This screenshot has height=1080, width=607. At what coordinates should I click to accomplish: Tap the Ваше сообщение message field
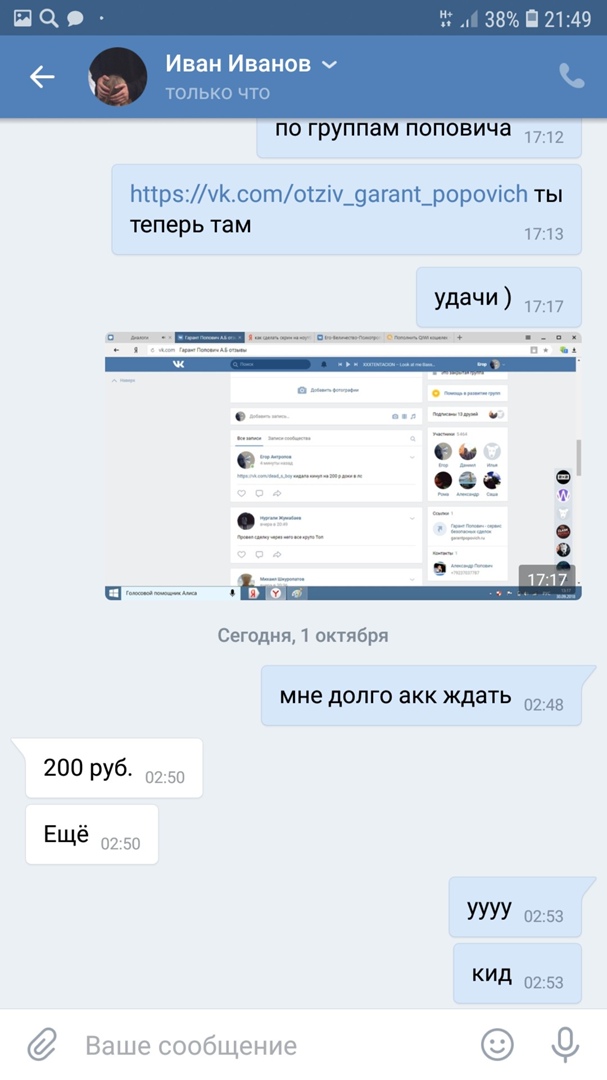270,1045
